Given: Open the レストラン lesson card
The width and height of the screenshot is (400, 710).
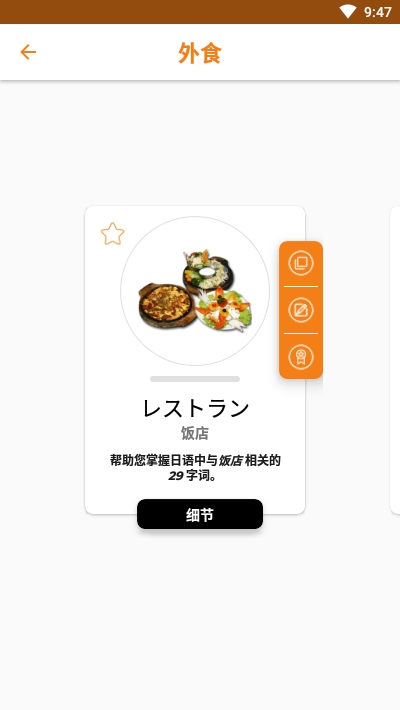Looking at the screenshot, I should [x=195, y=360].
